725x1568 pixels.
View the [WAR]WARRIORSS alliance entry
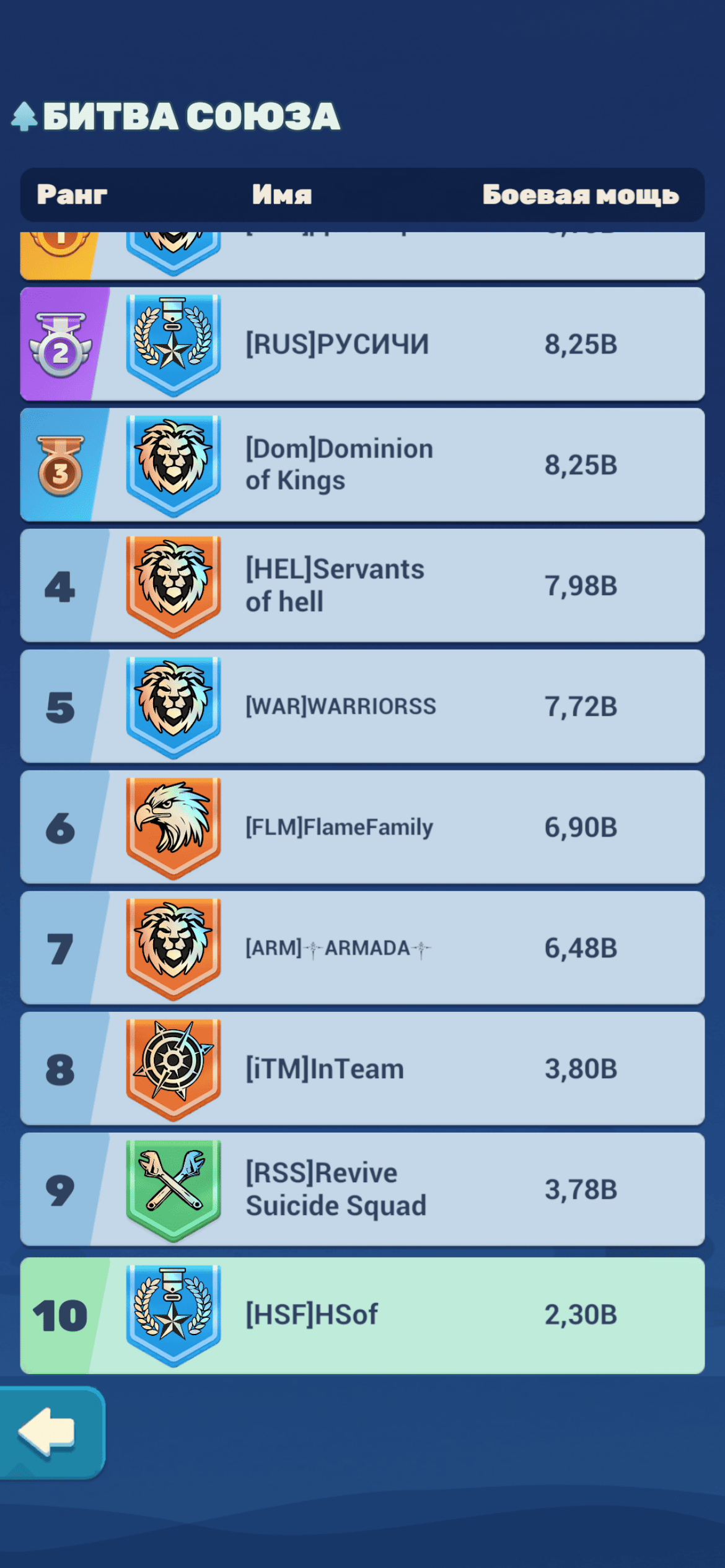pyautogui.click(x=362, y=706)
